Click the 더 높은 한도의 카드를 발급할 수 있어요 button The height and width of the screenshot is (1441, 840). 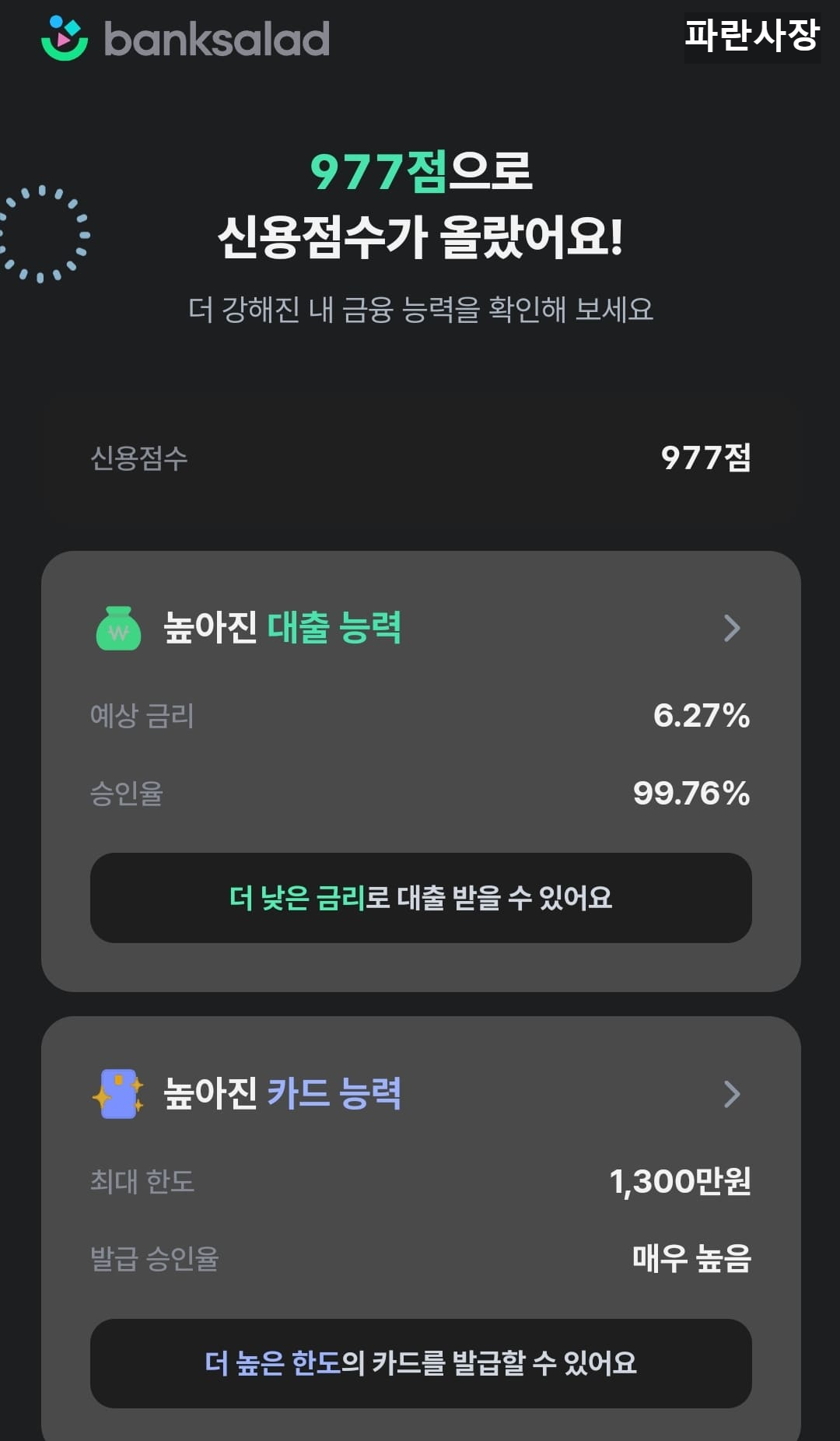coord(420,1363)
